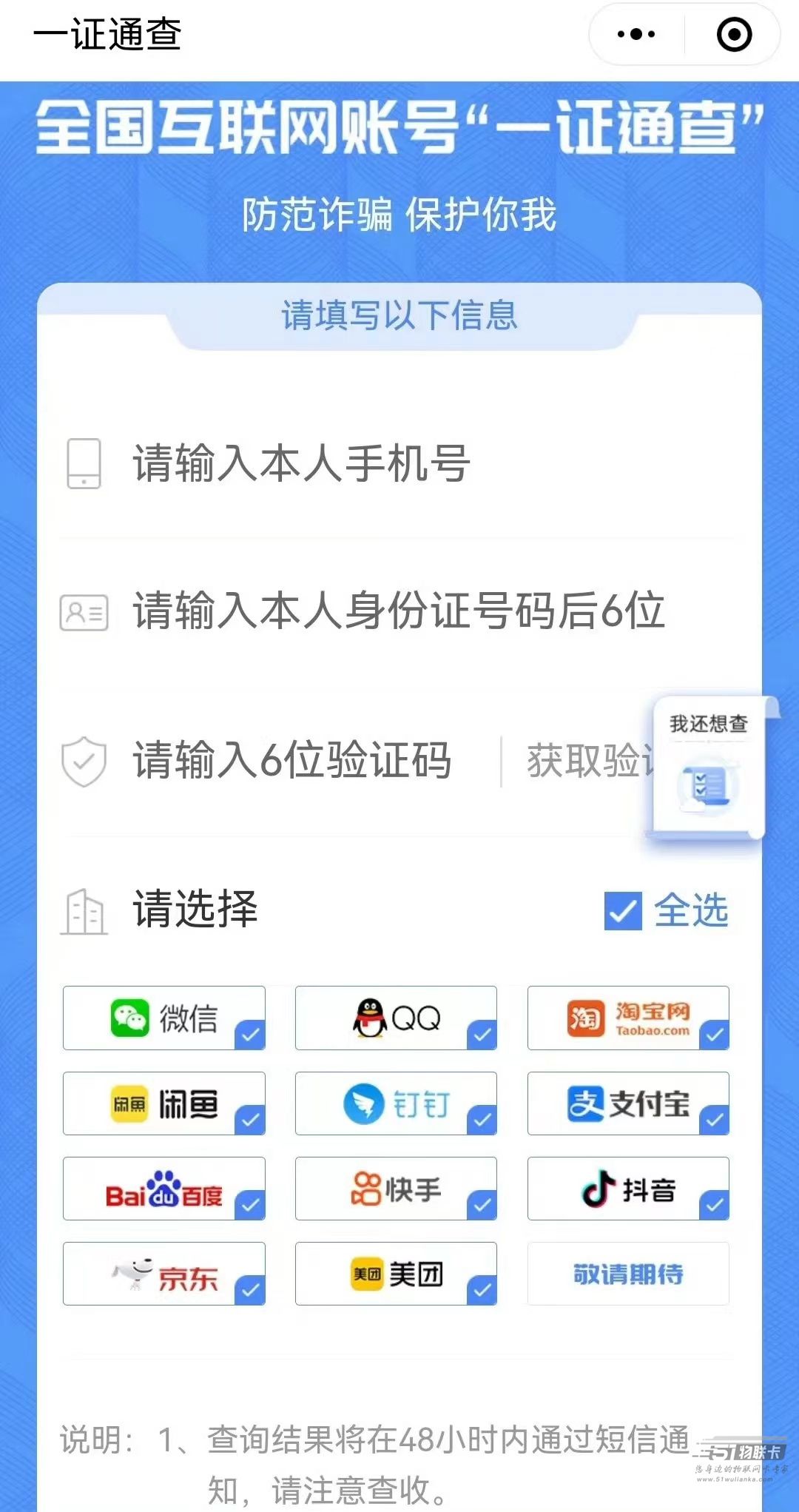Uncheck the 百度 option
The image size is (799, 1512).
[164, 1189]
